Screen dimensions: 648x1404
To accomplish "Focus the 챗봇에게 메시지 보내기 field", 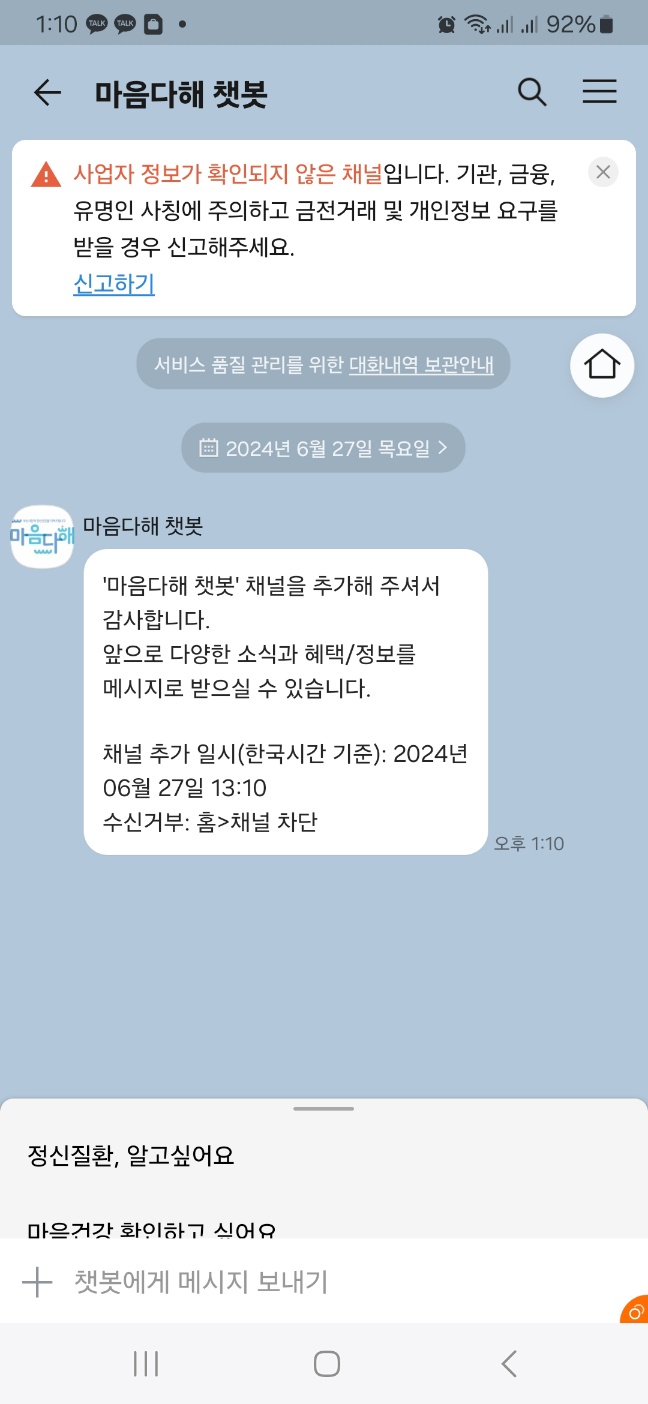I will (x=300, y=1282).
